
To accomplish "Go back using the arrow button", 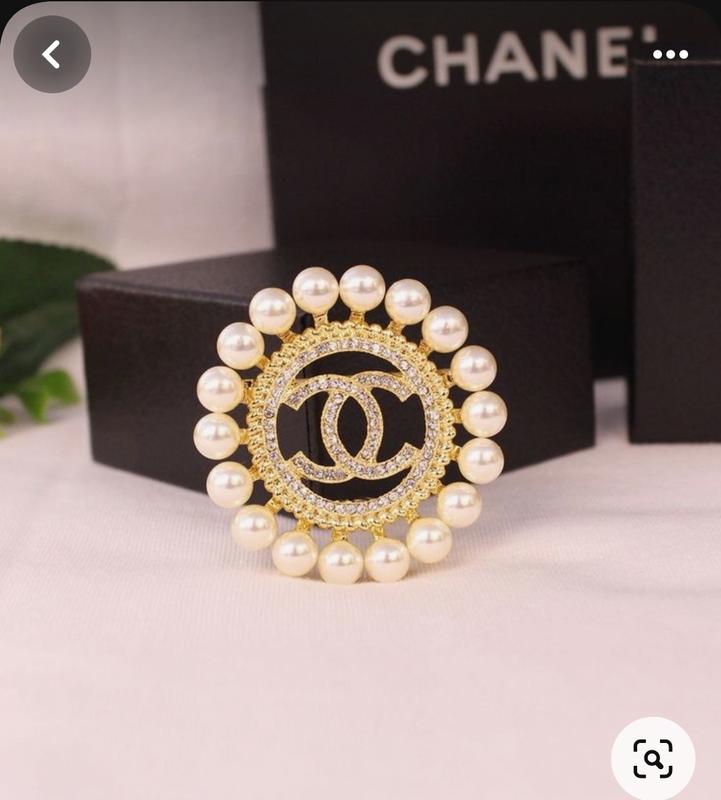I will pos(52,54).
